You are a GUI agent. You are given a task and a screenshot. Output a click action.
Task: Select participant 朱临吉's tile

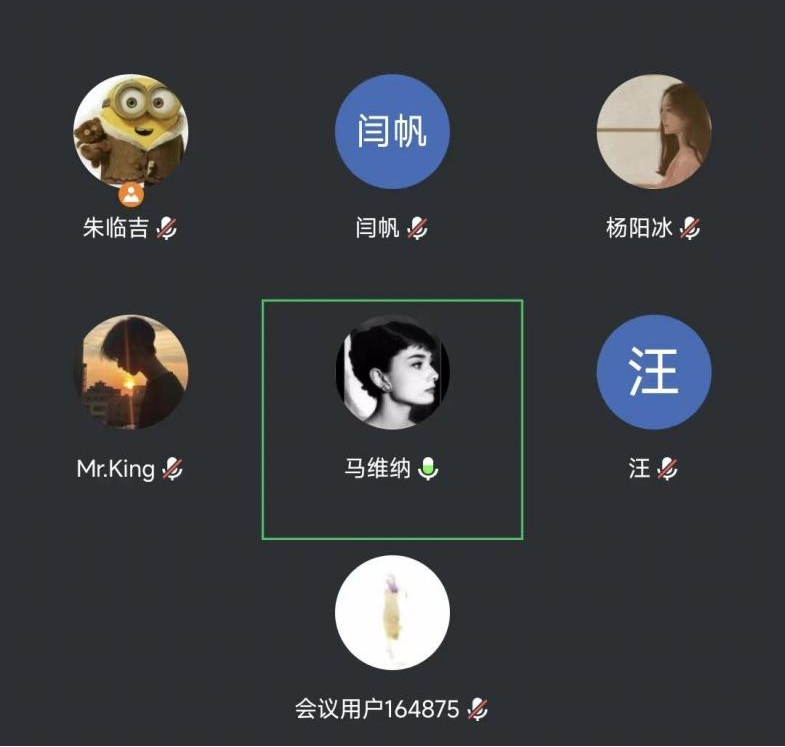click(130, 132)
